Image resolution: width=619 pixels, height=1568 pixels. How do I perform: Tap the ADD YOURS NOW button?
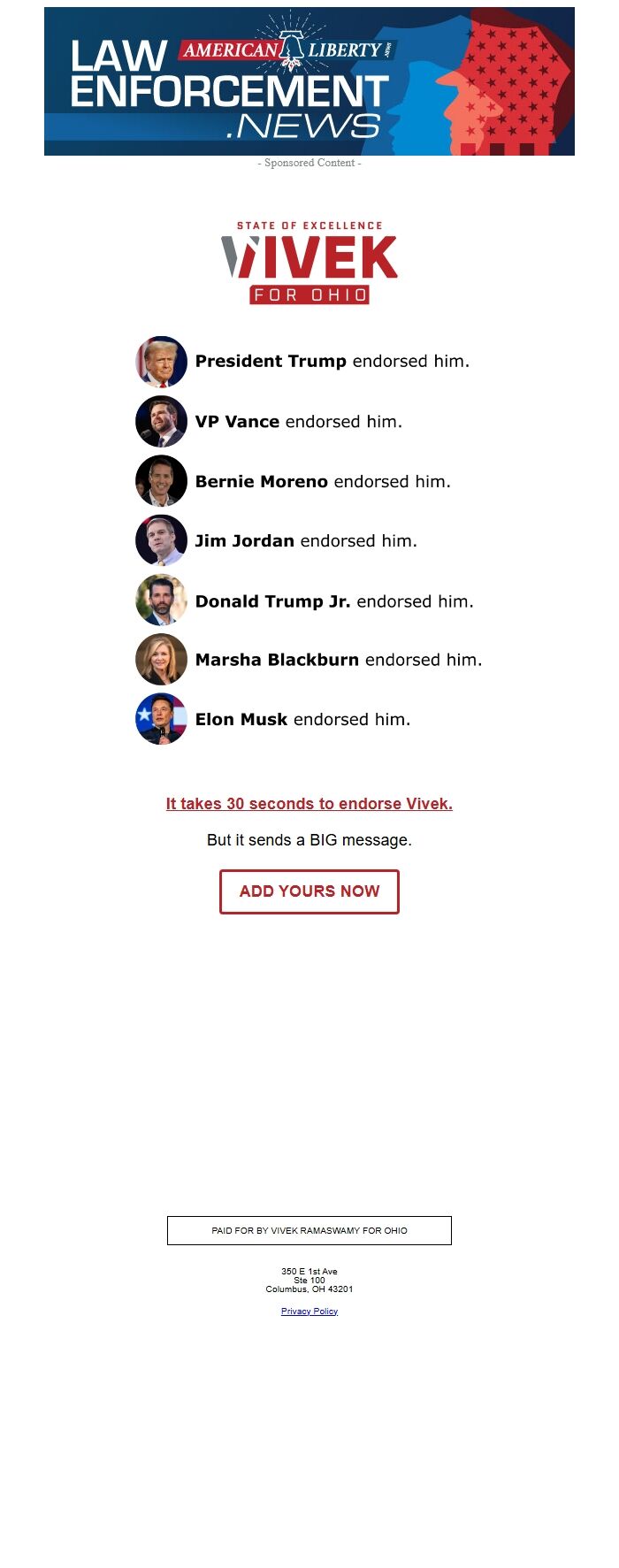click(x=309, y=891)
